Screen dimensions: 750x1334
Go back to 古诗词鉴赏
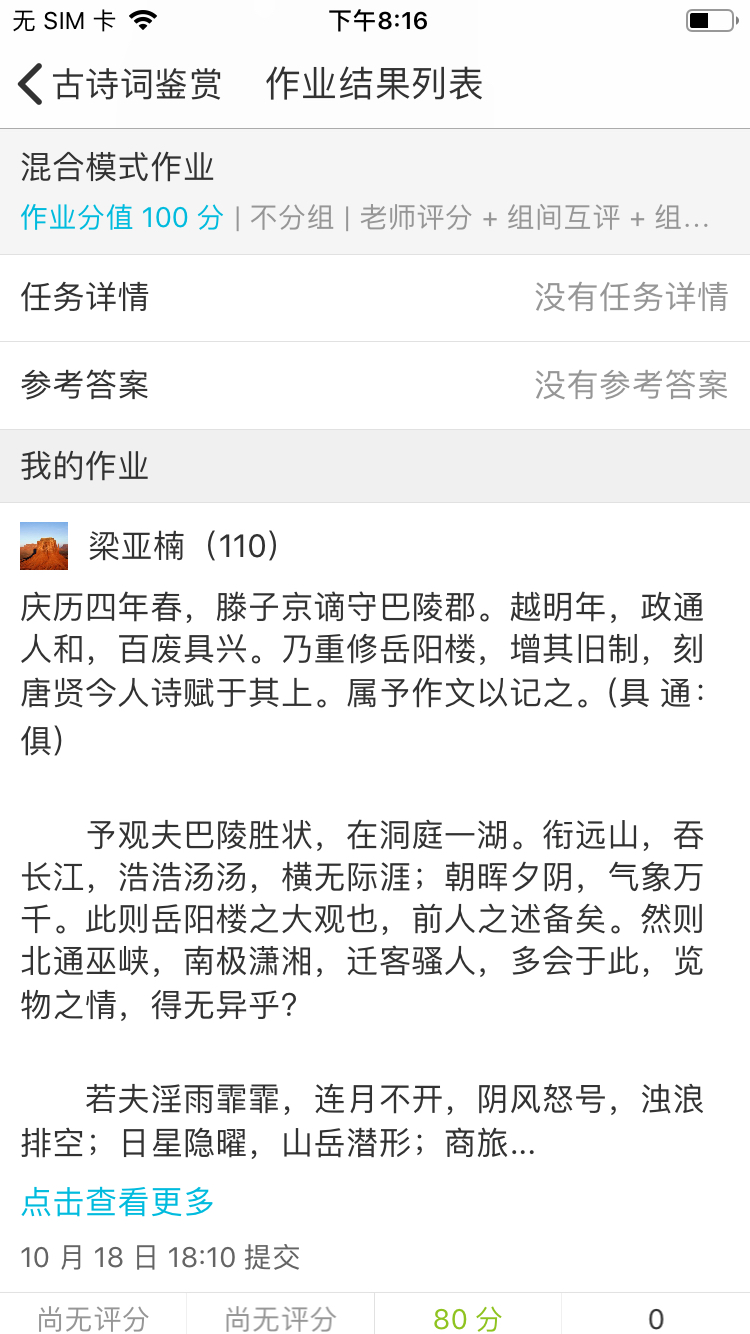point(118,85)
